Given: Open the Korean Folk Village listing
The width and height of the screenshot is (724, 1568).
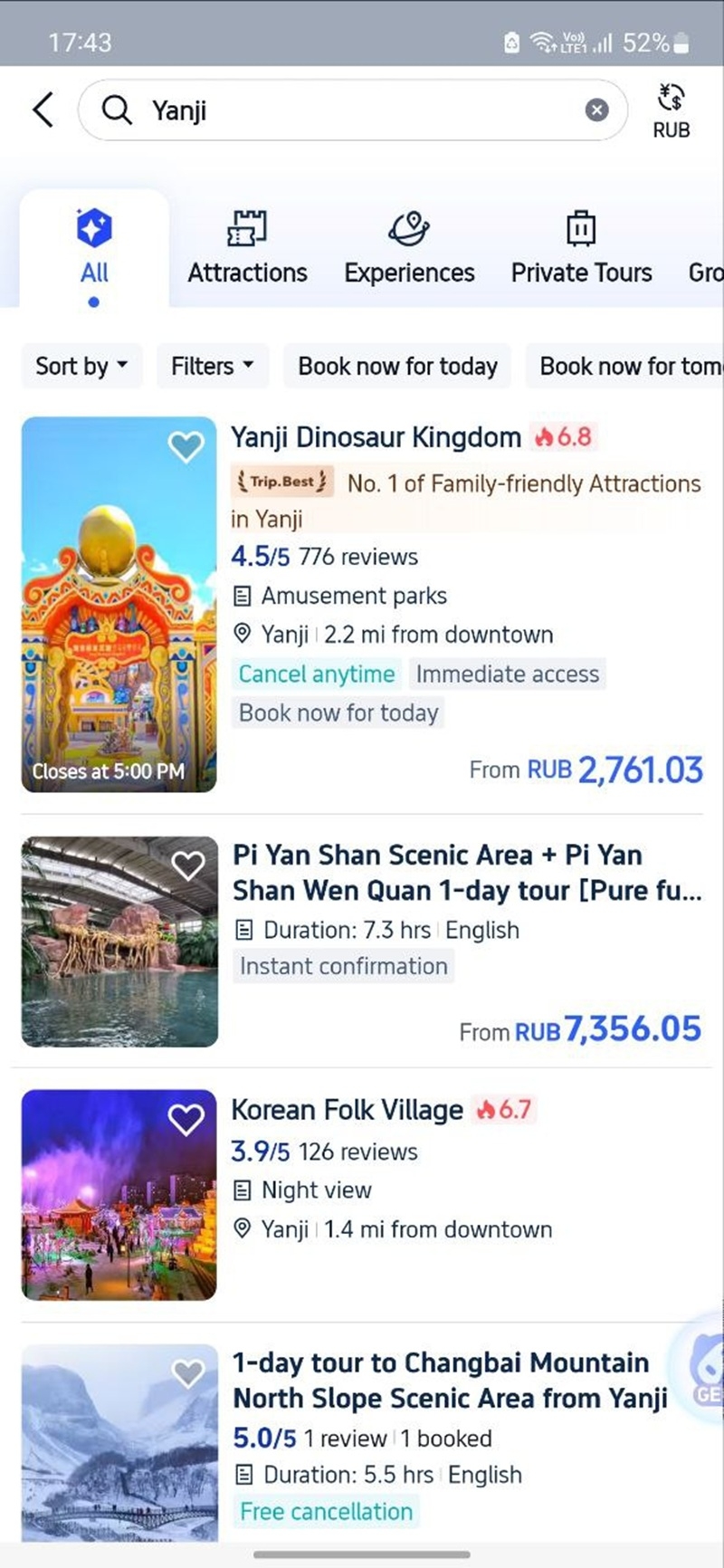Looking at the screenshot, I should (347, 1110).
